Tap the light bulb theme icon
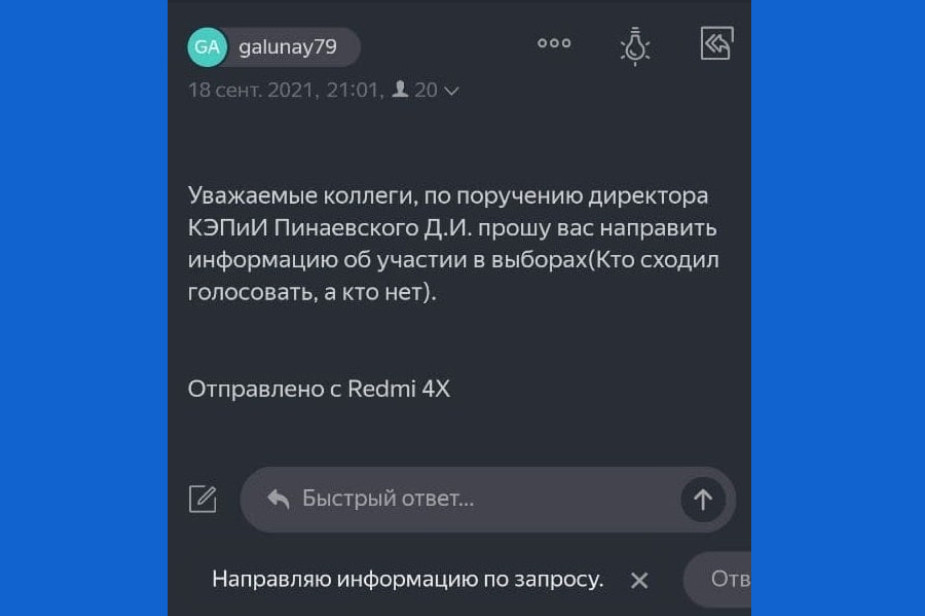 click(x=635, y=46)
